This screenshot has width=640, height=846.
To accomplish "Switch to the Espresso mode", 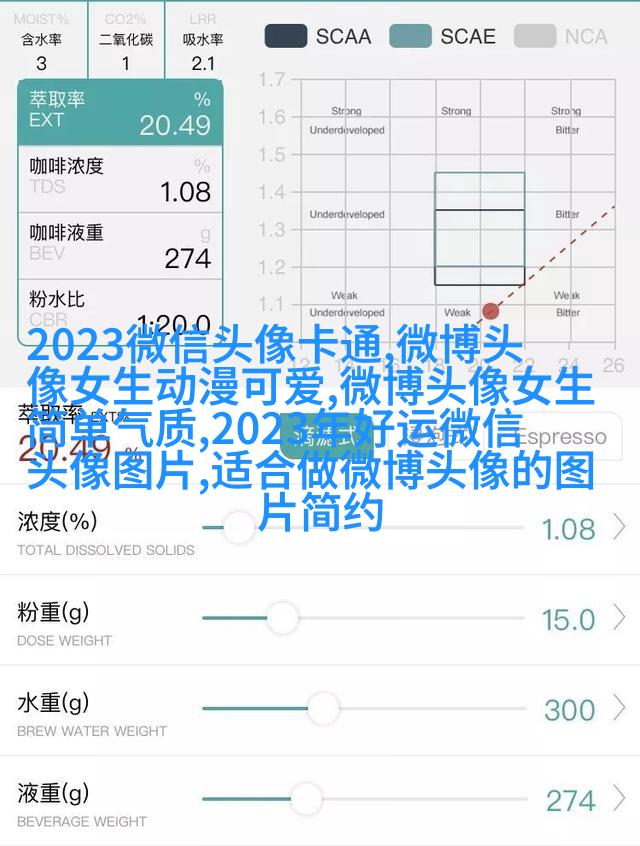I will 560,437.
